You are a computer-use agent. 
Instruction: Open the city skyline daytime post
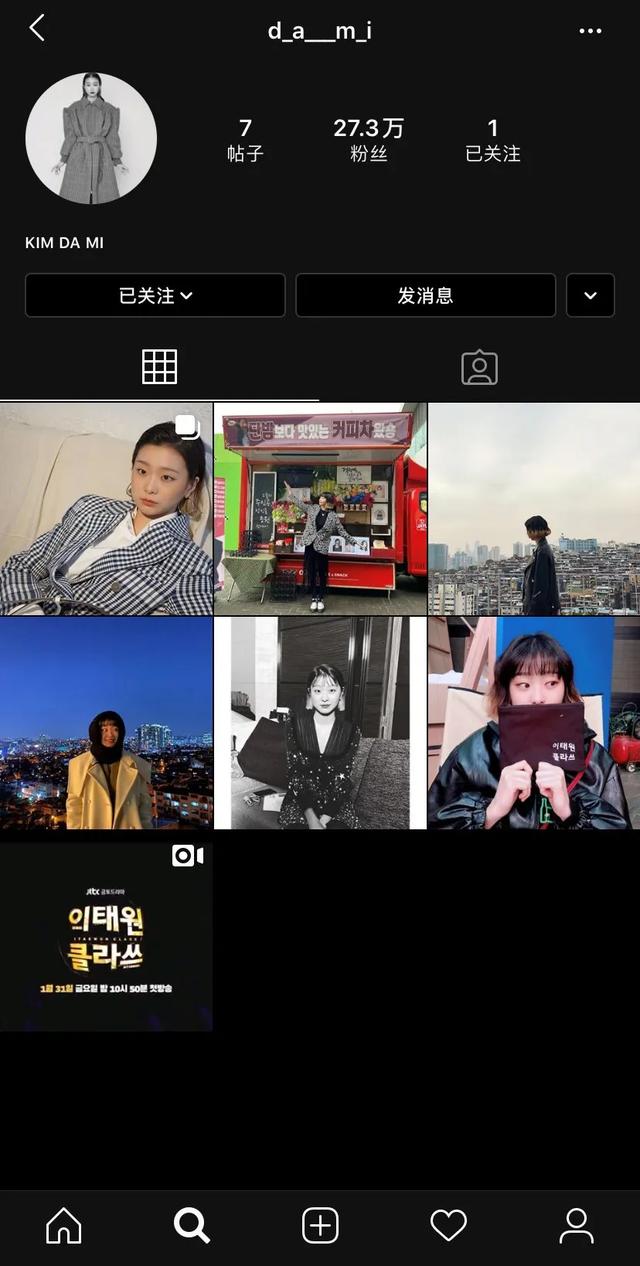coord(534,509)
